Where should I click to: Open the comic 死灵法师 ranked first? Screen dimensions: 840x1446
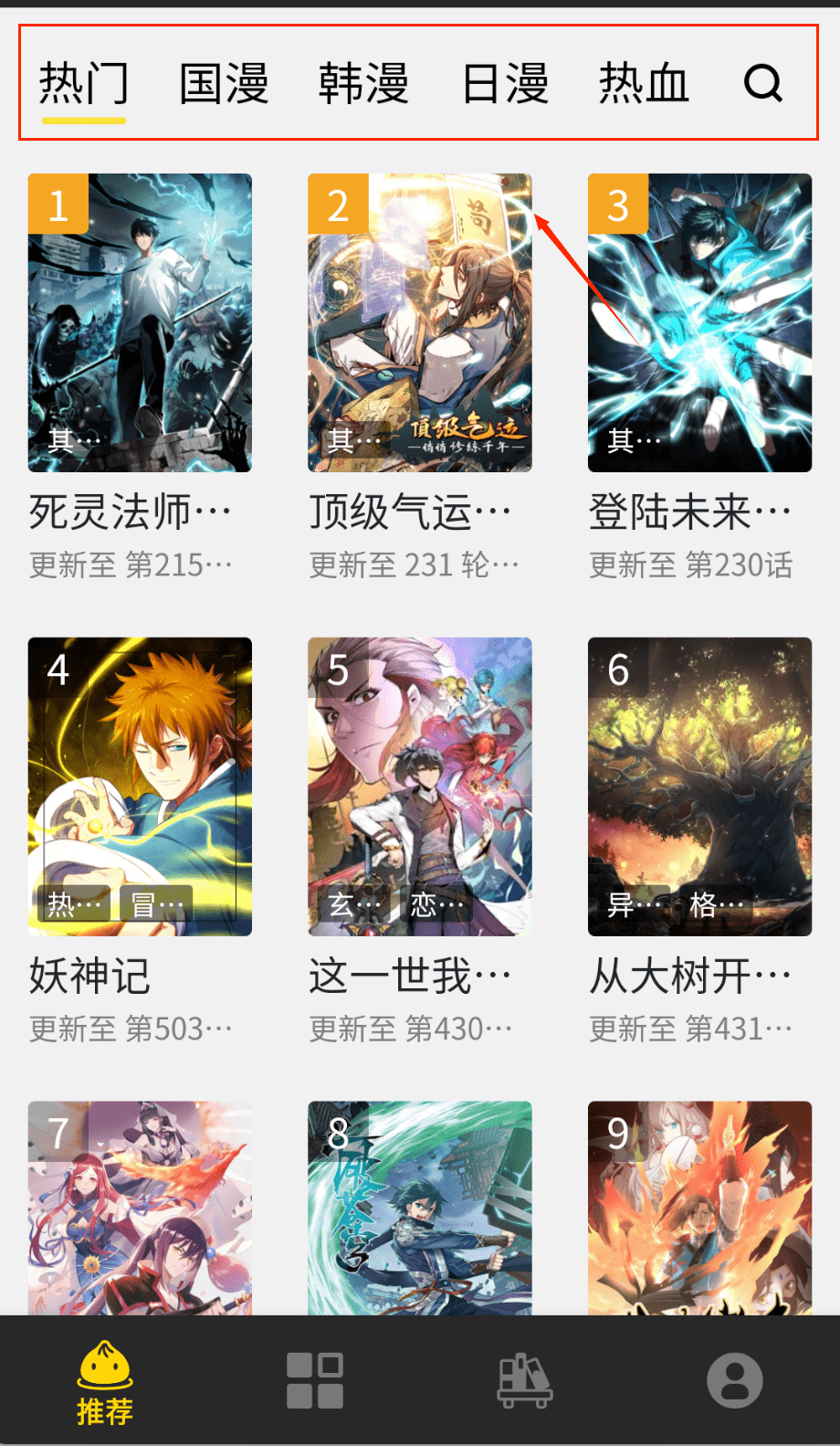[140, 323]
